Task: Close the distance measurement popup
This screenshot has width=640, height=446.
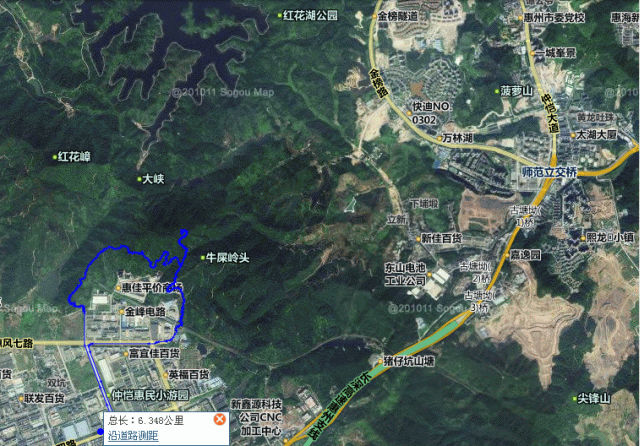Action: click(x=220, y=420)
